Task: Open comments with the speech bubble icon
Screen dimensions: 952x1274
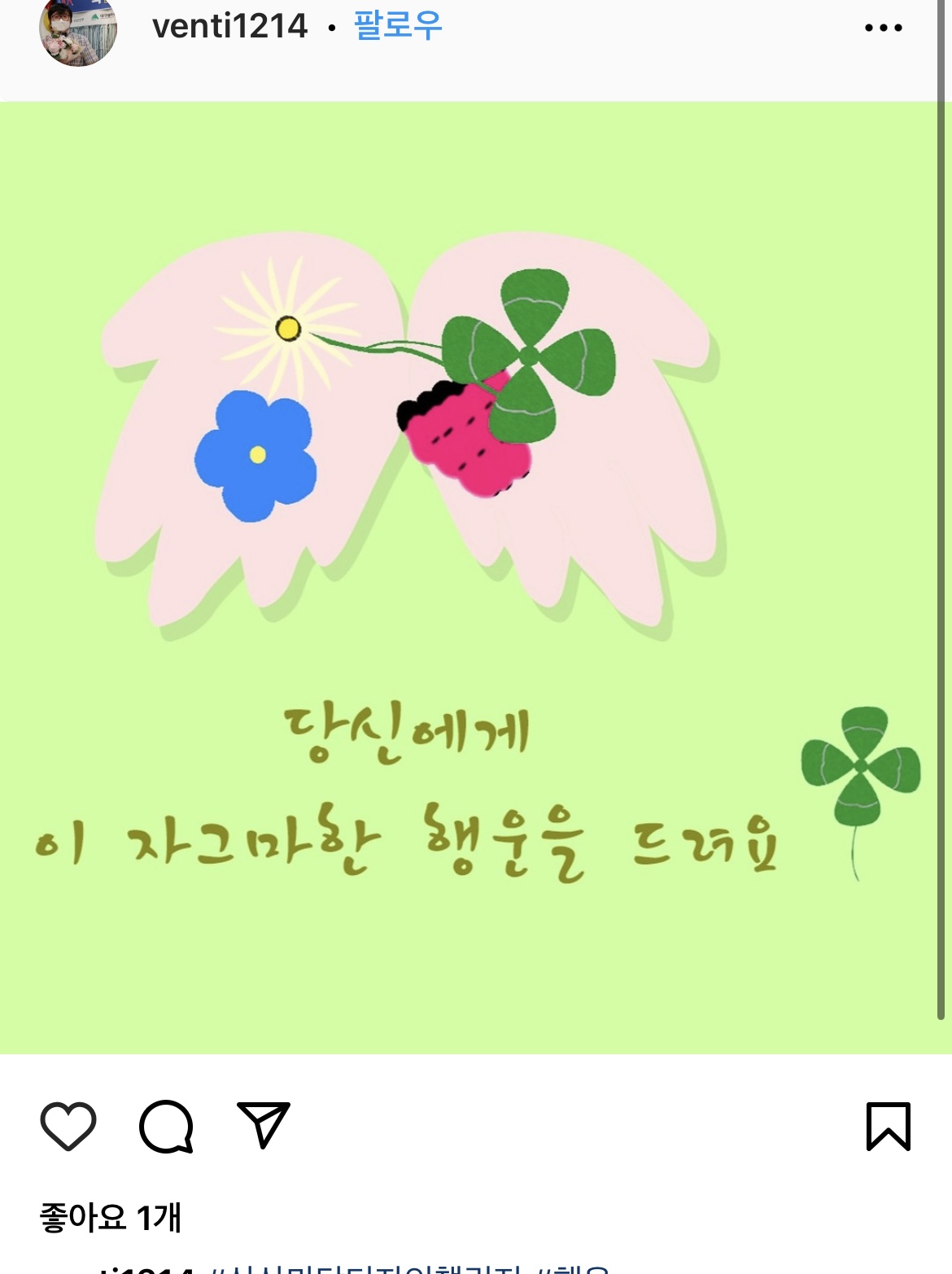Action: point(166,1127)
